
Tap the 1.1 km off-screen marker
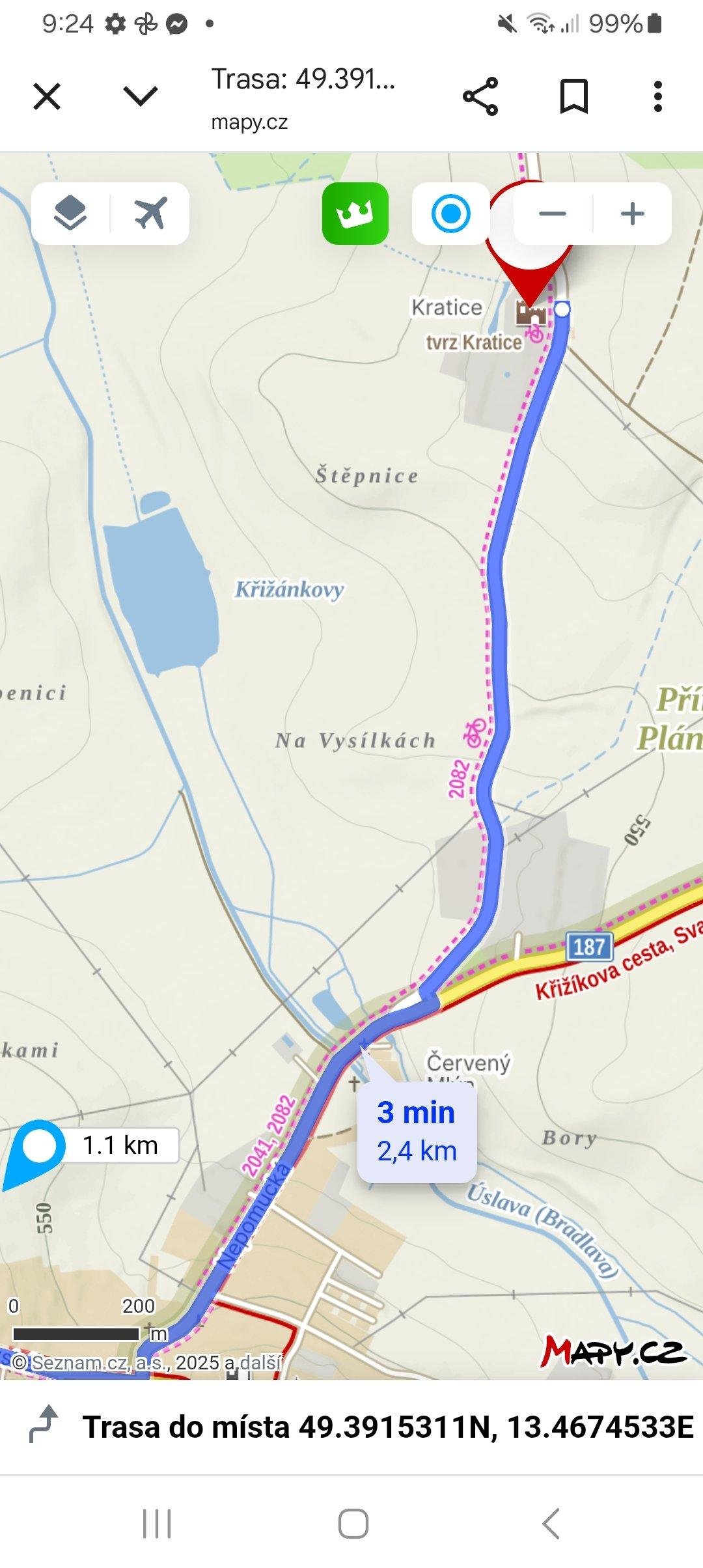click(x=91, y=1147)
